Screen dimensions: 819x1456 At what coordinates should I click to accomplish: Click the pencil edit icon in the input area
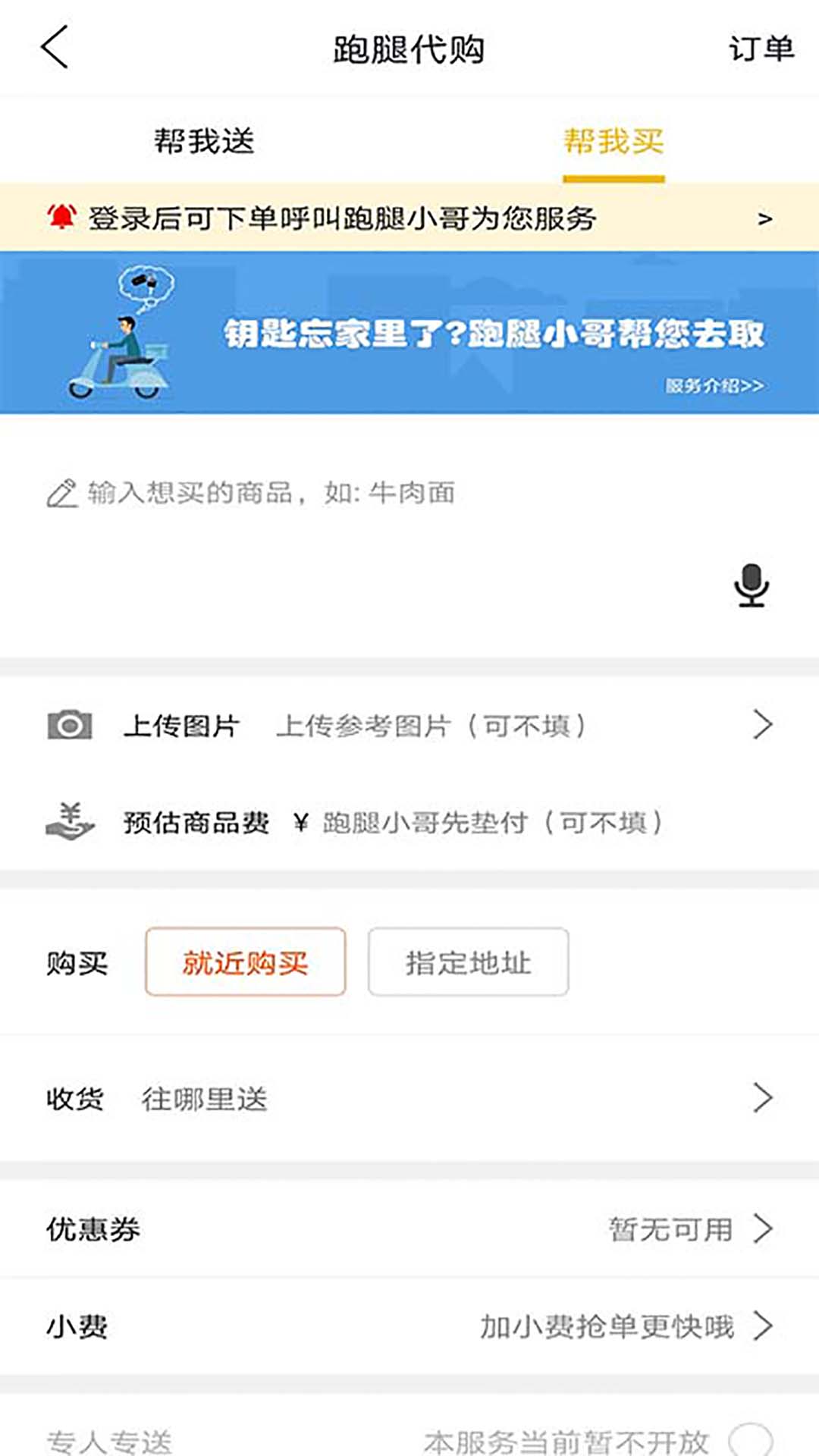coord(61,493)
